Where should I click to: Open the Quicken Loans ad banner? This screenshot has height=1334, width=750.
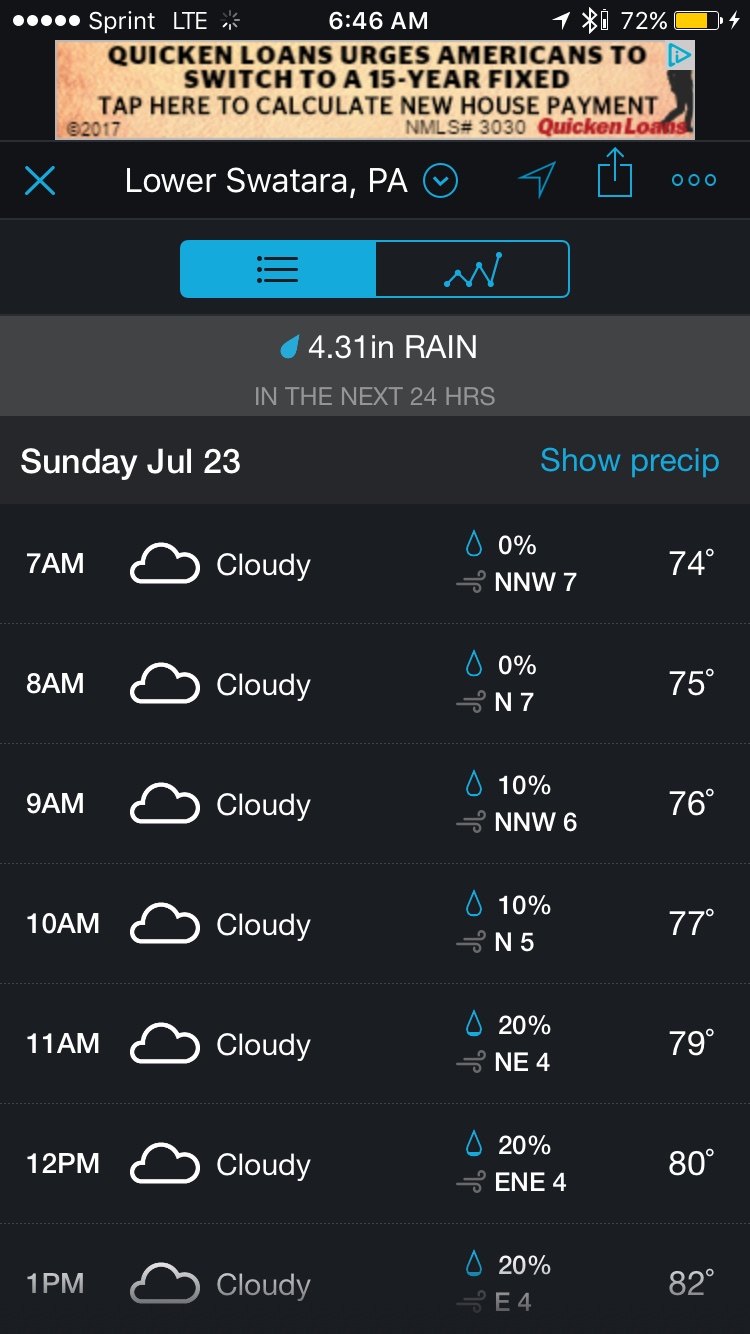pyautogui.click(x=375, y=89)
